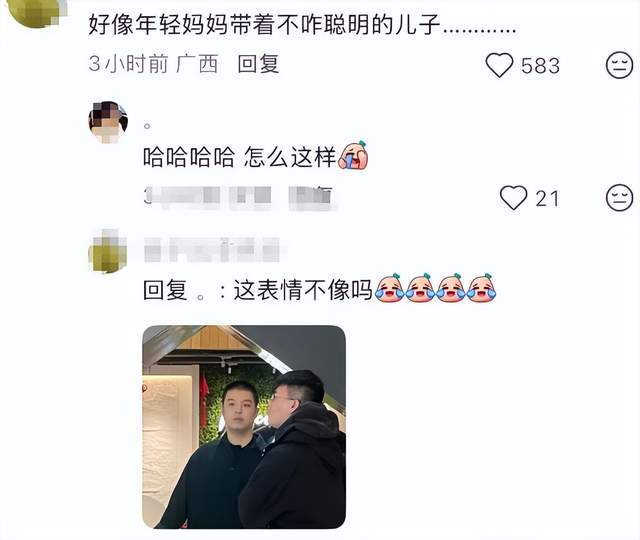Like the 哈哈哈哈 怎么这样 reply
The height and width of the screenshot is (540, 640).
513,198
